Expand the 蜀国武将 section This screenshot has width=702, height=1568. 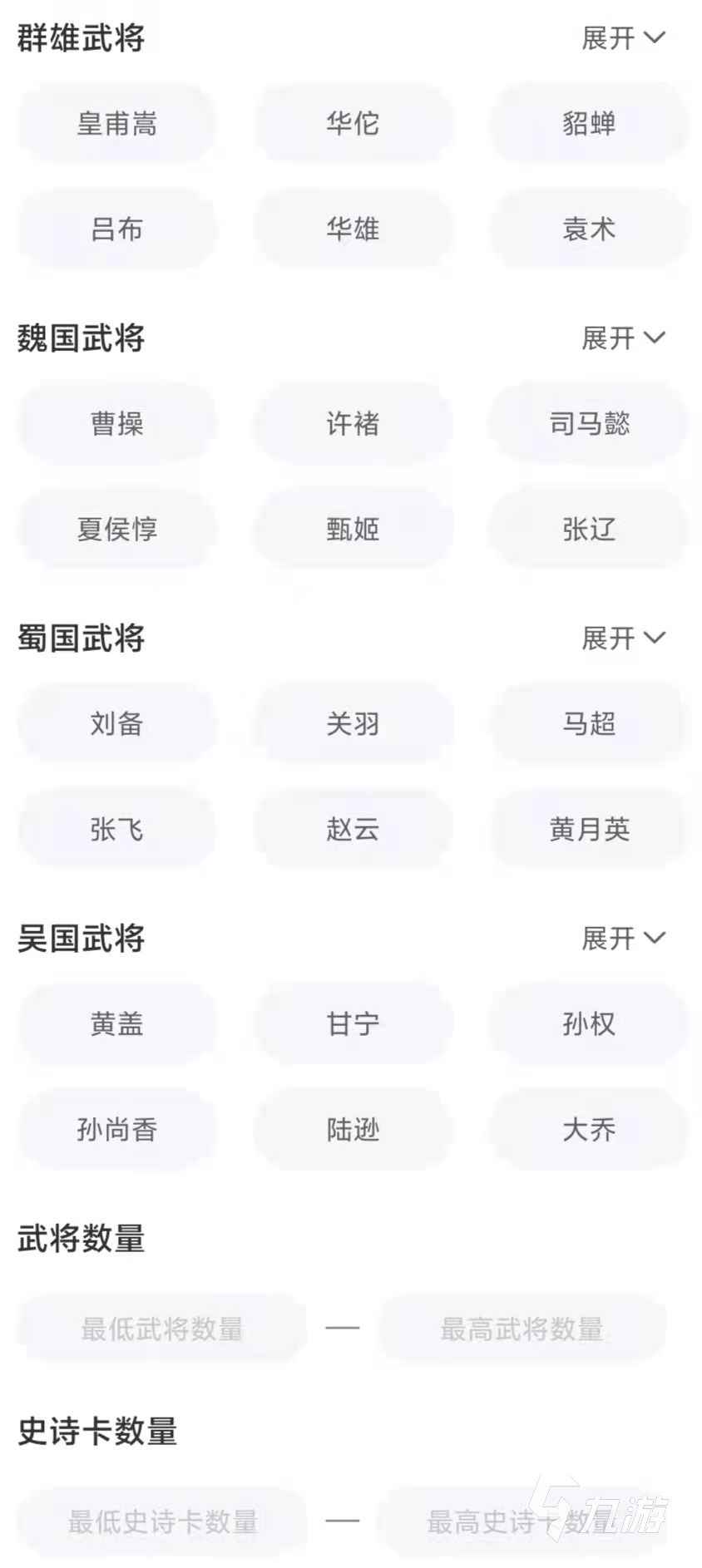pos(622,638)
